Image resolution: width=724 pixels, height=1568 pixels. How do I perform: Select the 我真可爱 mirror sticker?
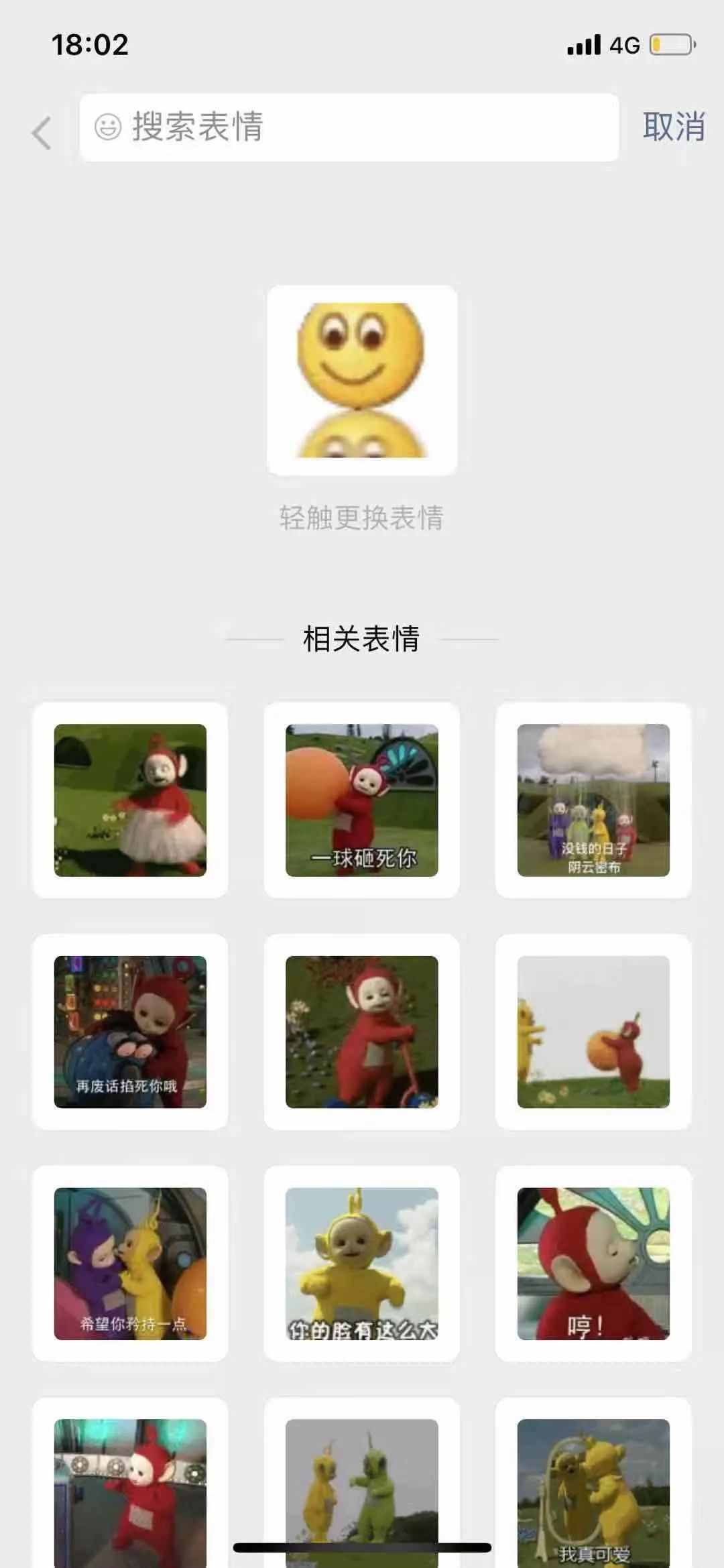(593, 1495)
